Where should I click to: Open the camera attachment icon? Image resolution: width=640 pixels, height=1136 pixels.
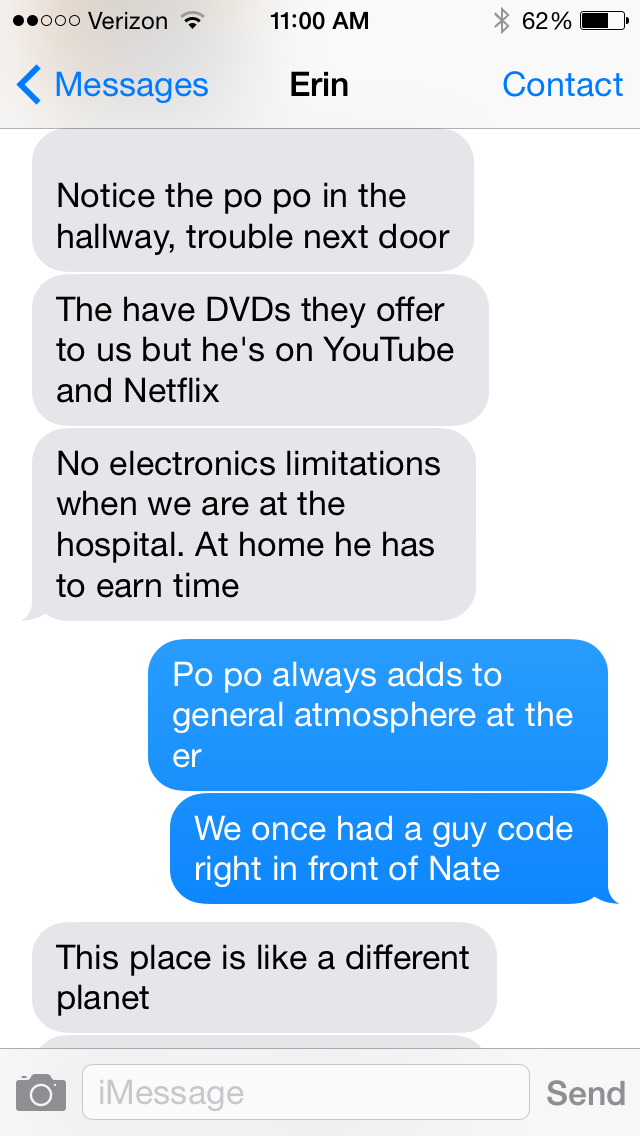tap(41, 1092)
